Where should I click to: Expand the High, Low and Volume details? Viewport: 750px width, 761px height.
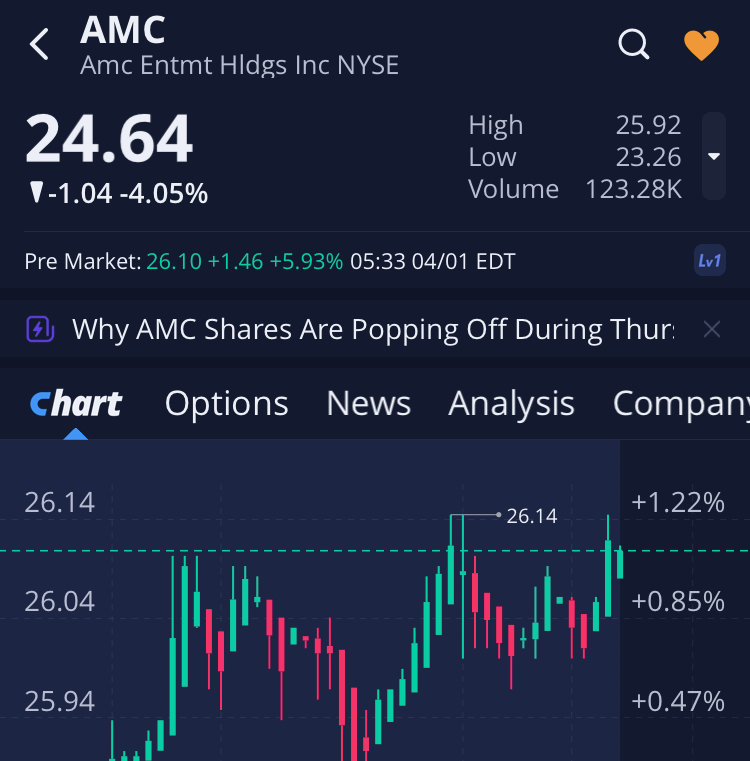(x=713, y=156)
